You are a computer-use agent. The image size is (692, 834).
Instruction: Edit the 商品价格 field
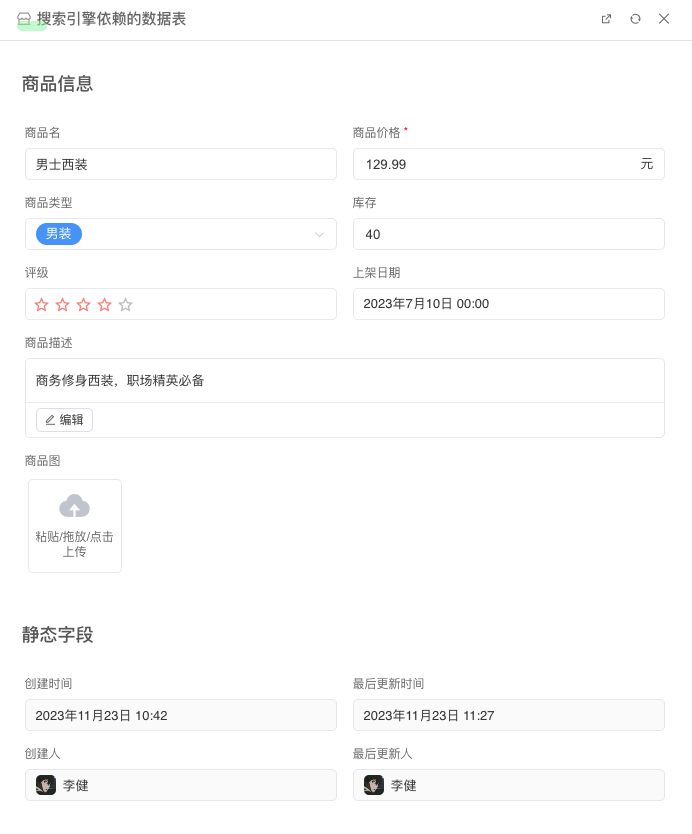(x=495, y=164)
